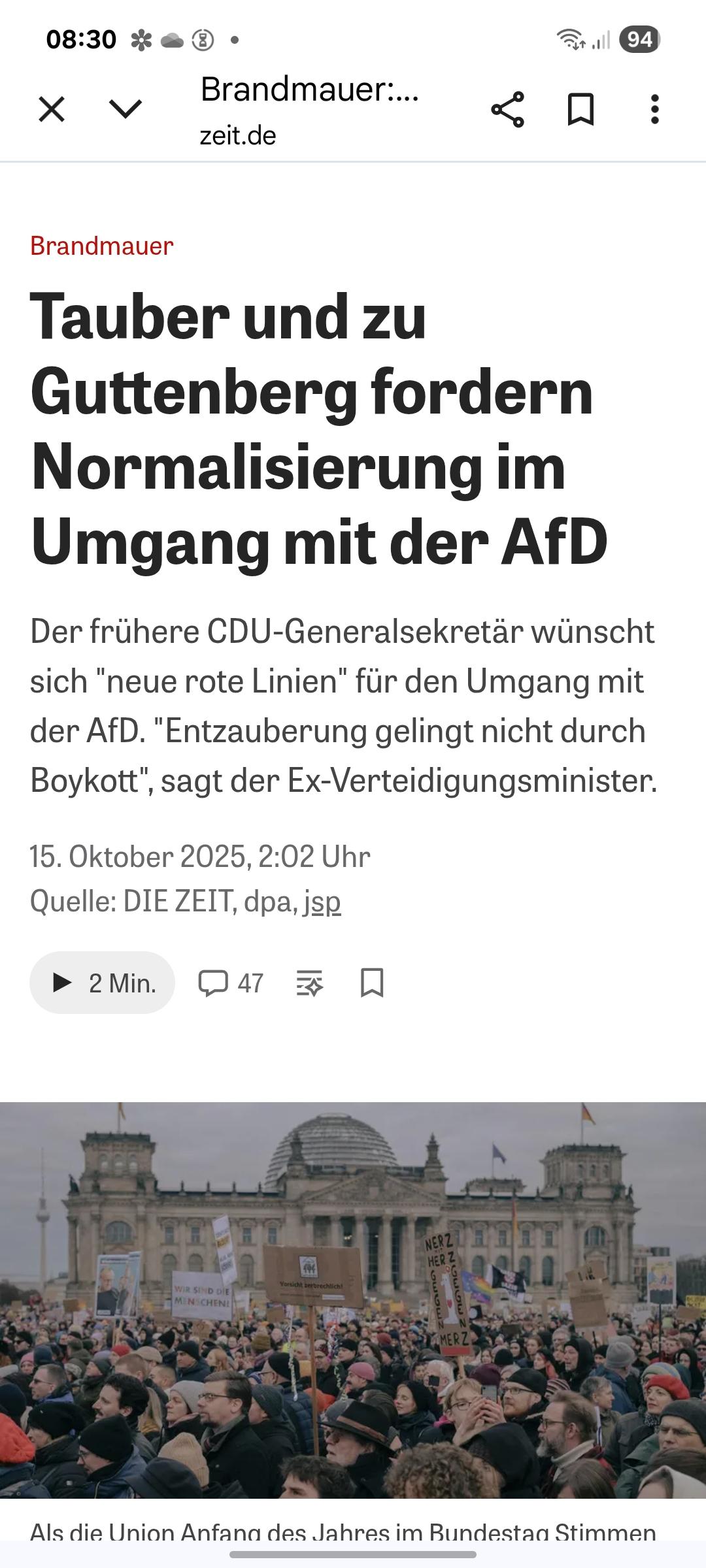This screenshot has height=1568, width=706.
Task: Bookmark page in the browser toolbar
Action: click(580, 109)
